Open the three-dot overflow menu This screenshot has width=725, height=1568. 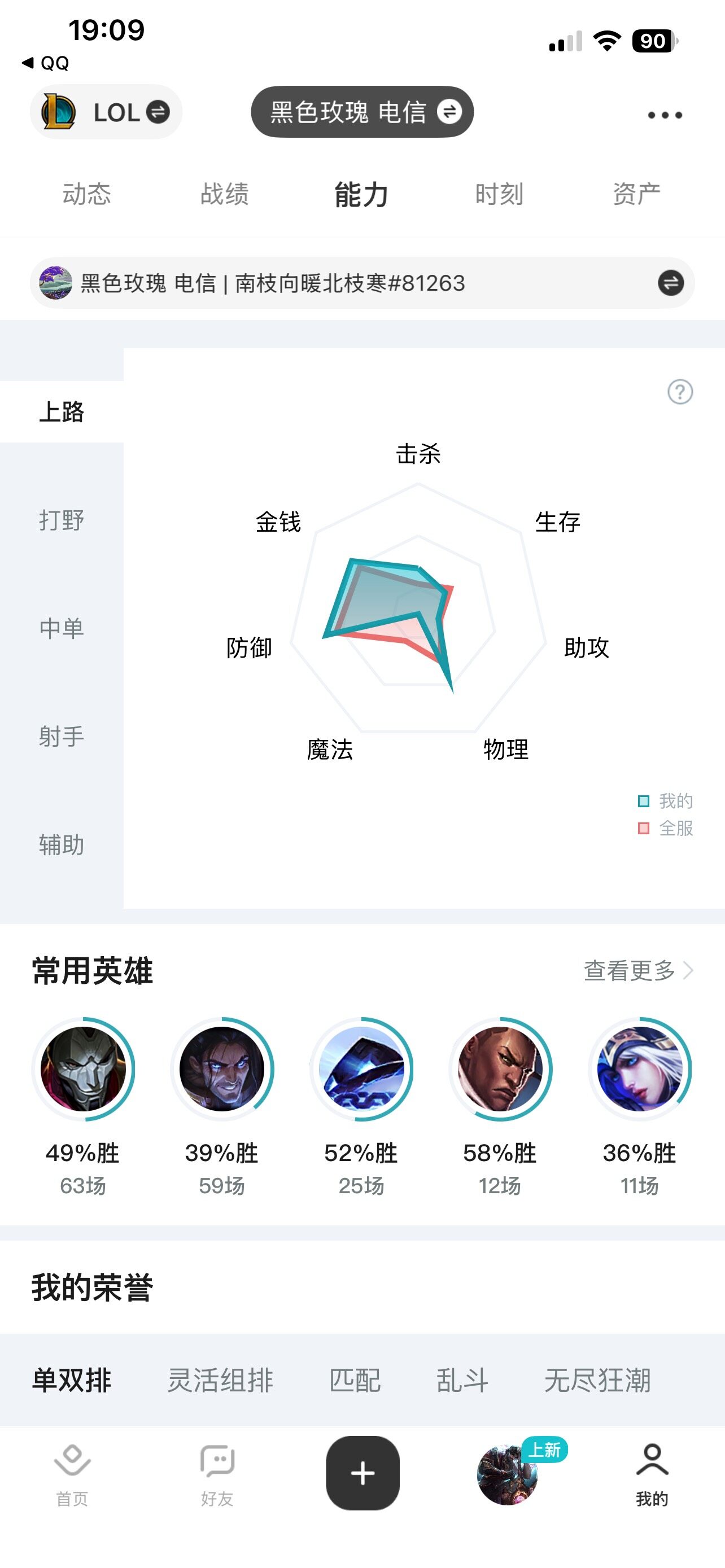coord(665,115)
